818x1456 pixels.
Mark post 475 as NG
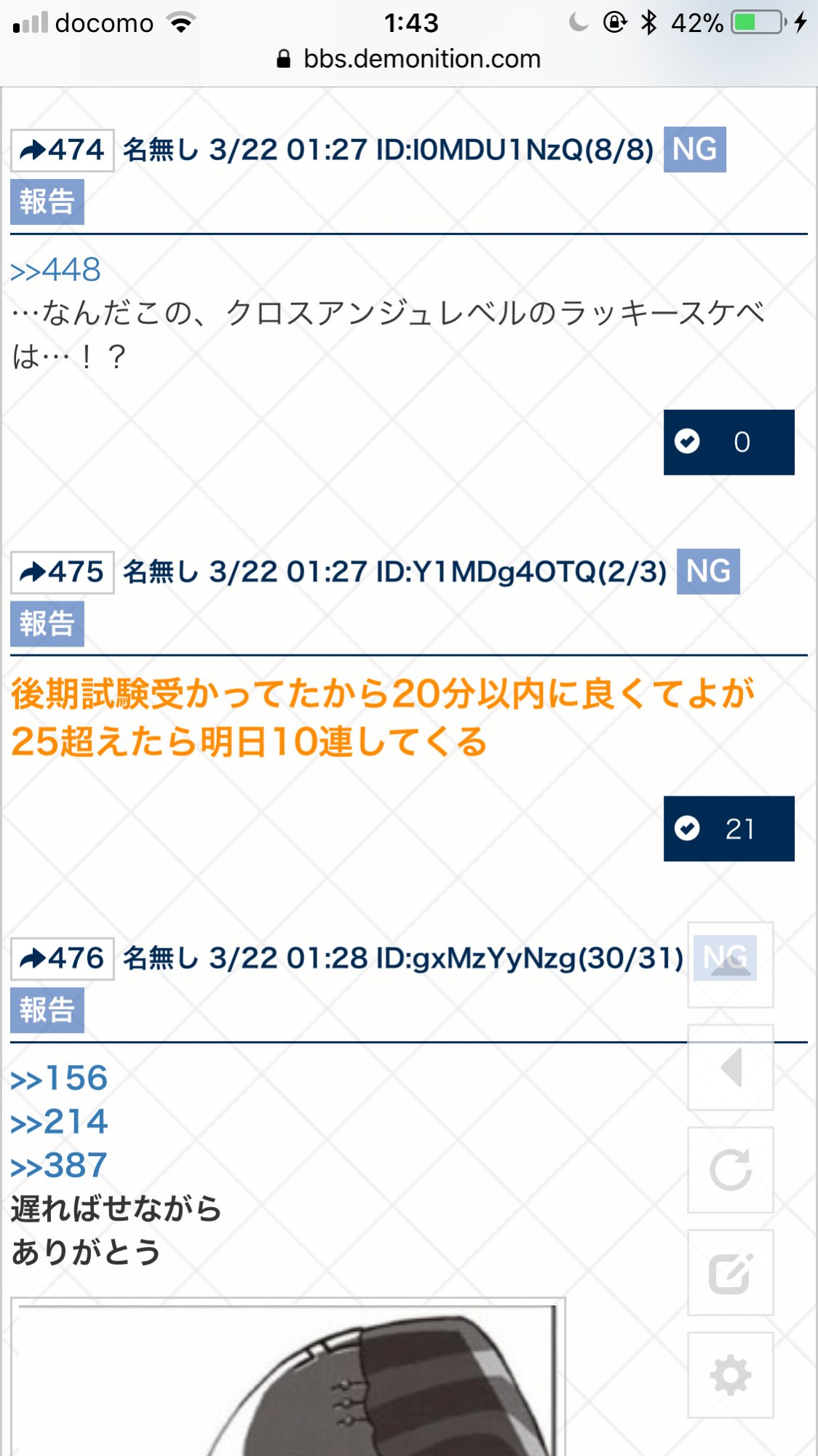(708, 571)
